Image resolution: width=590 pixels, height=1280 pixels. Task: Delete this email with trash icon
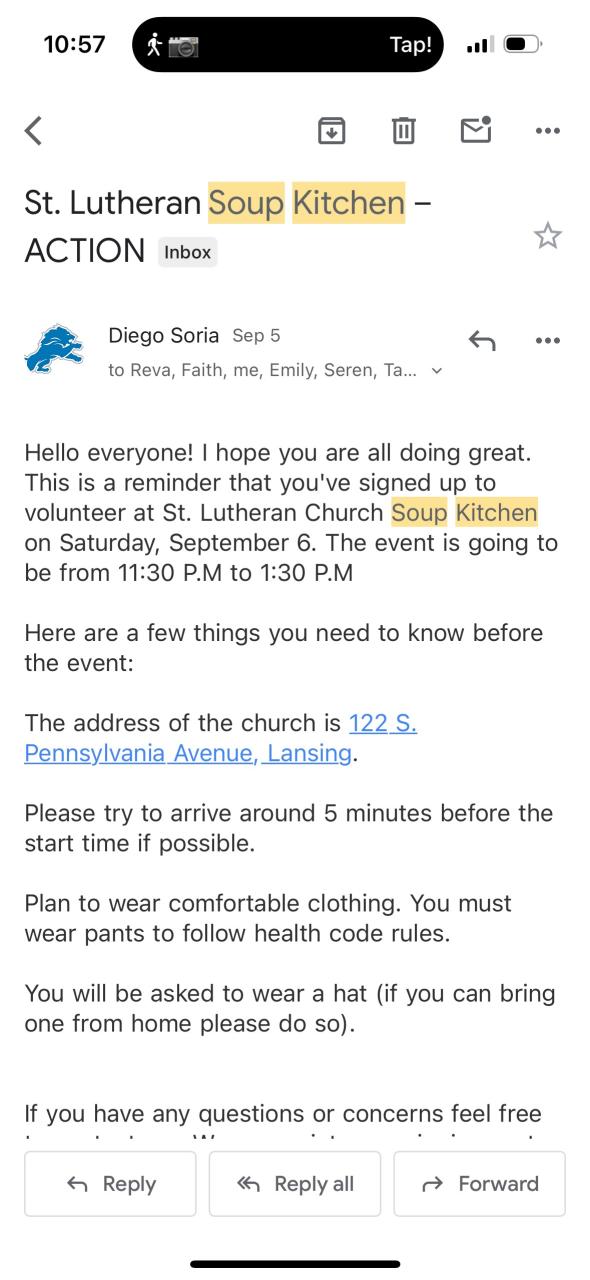click(x=403, y=131)
